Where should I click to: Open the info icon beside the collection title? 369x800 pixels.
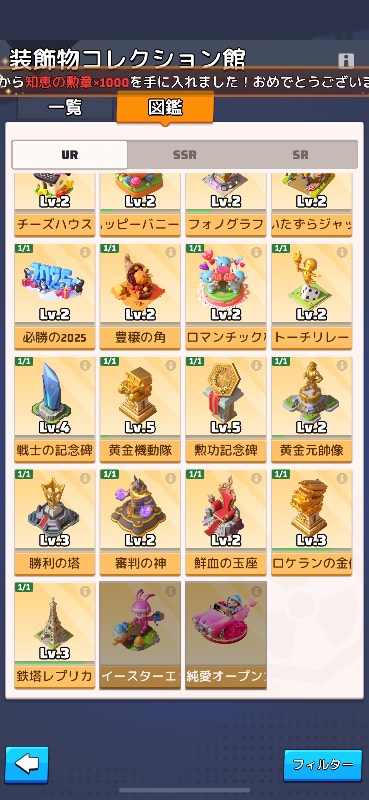[x=346, y=61]
